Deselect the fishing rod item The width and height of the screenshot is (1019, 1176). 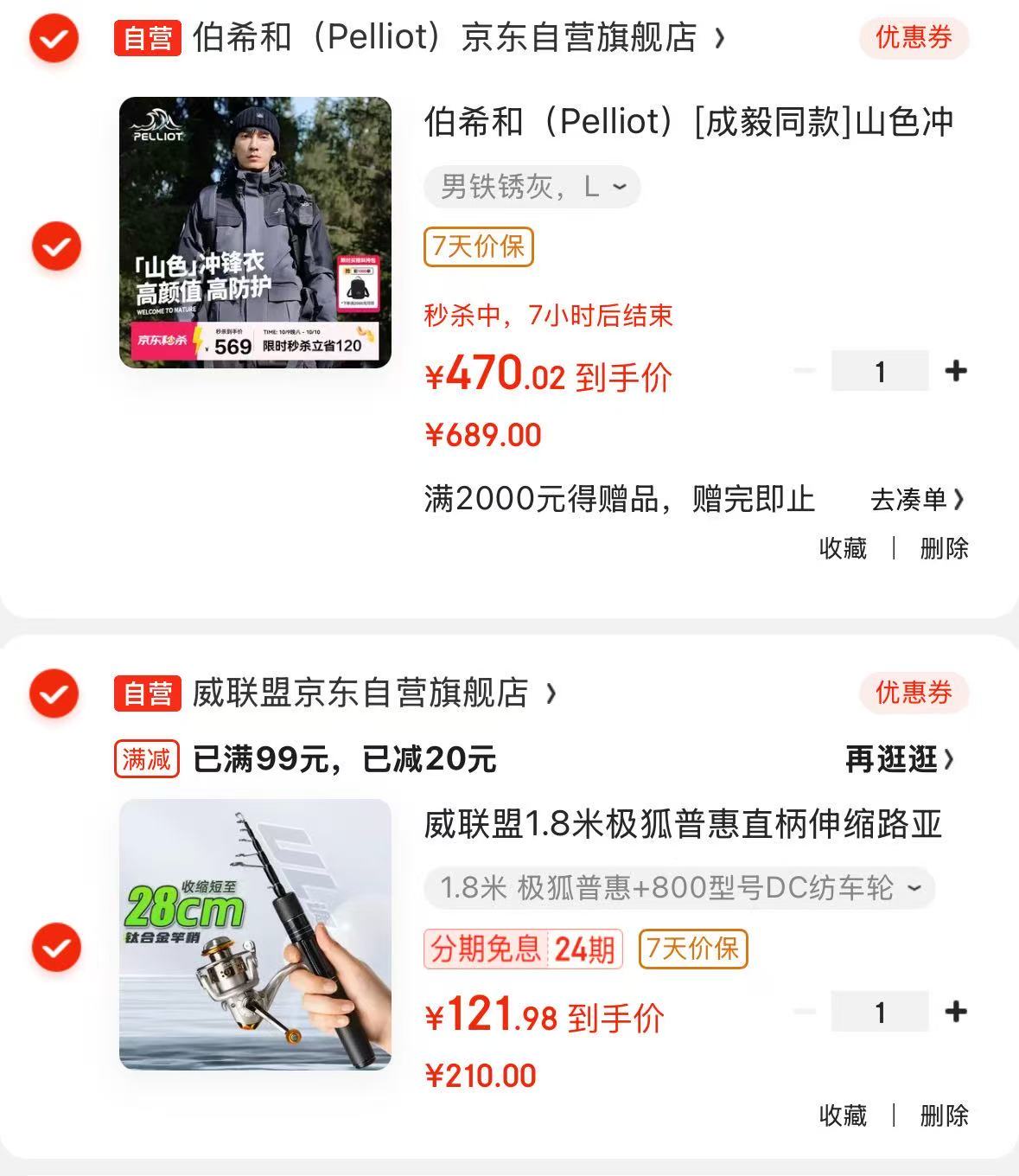(x=56, y=948)
